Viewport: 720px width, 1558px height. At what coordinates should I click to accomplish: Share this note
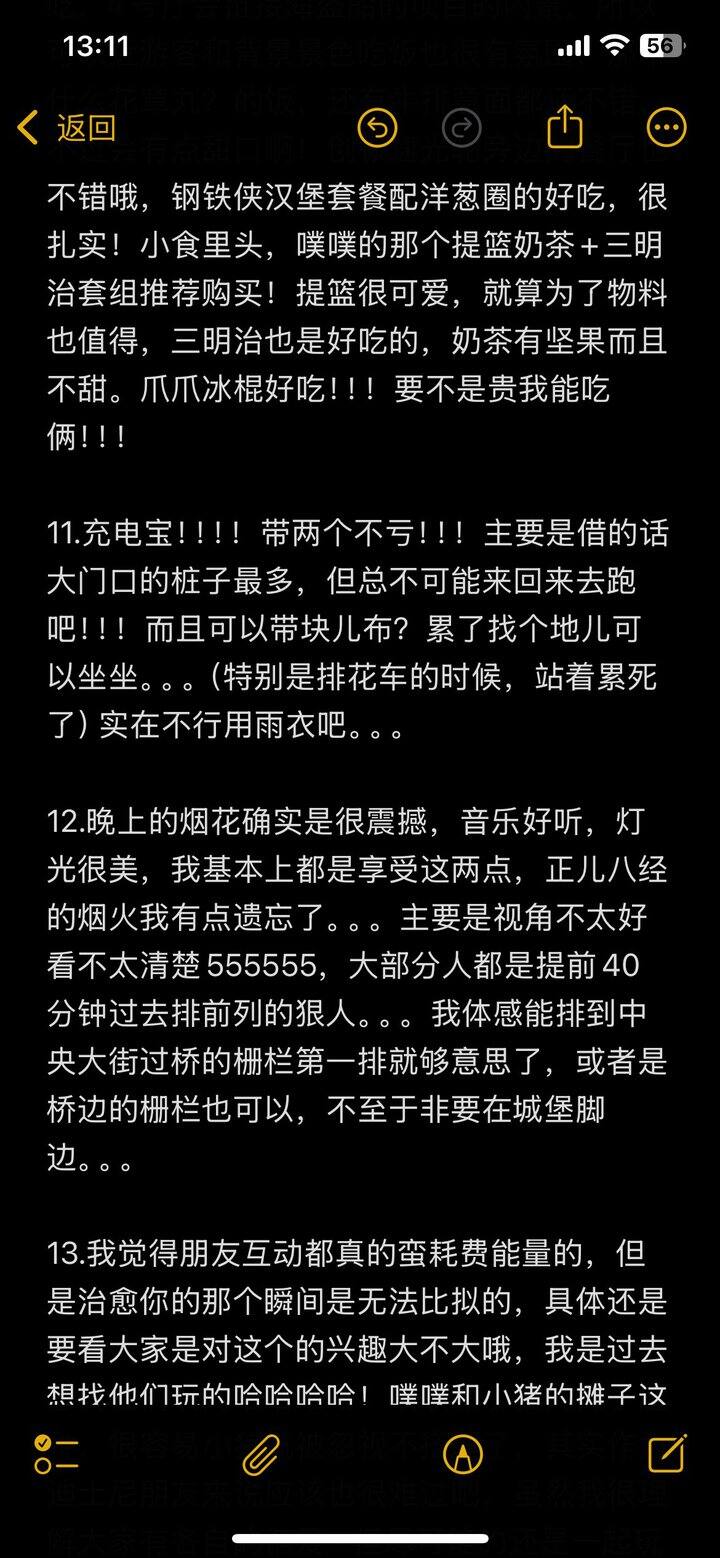(x=565, y=127)
